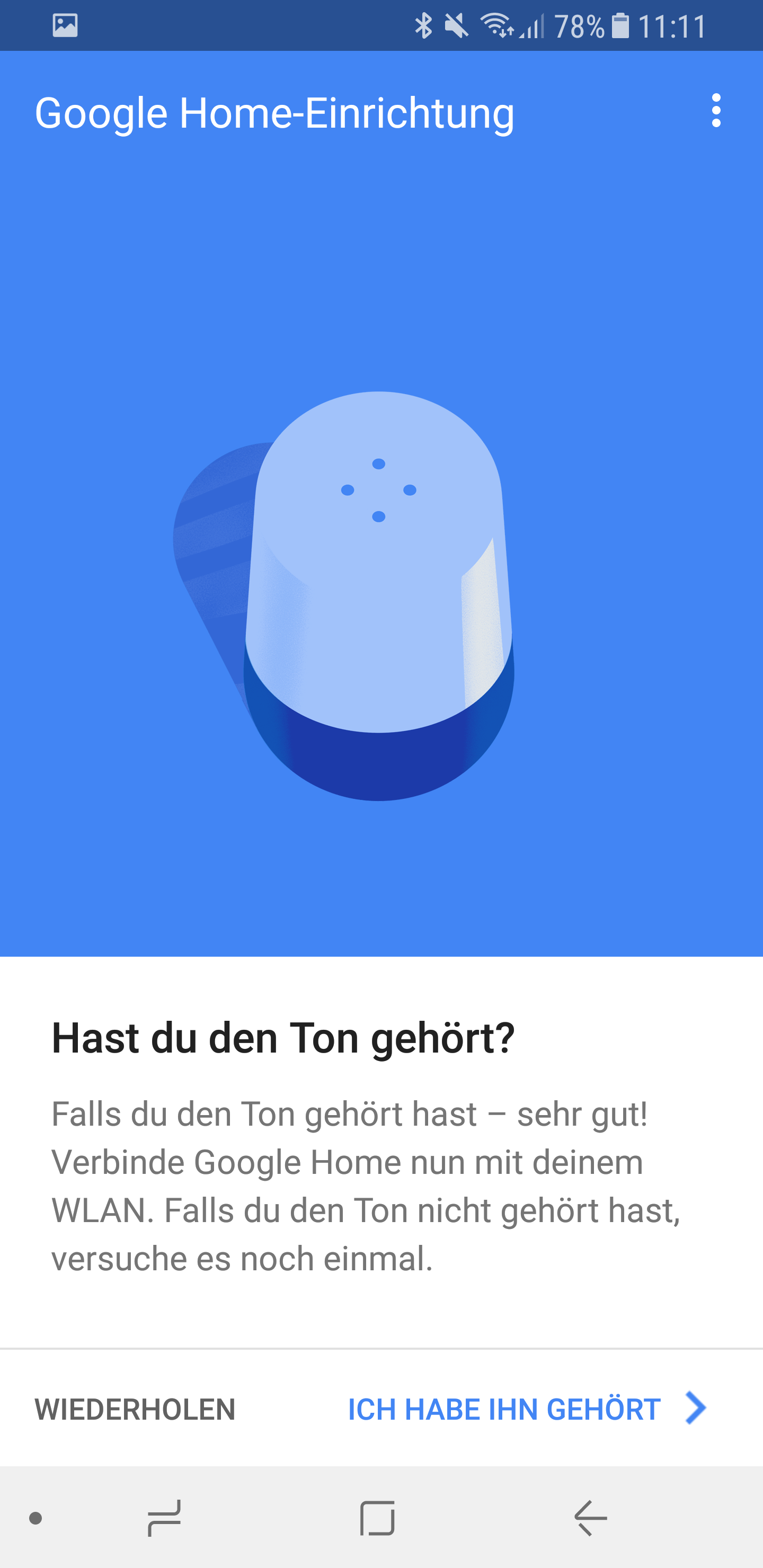Confirm with ICH HABE IHN GEHÖRT
Screen dimensions: 763x1568
(526, 1409)
